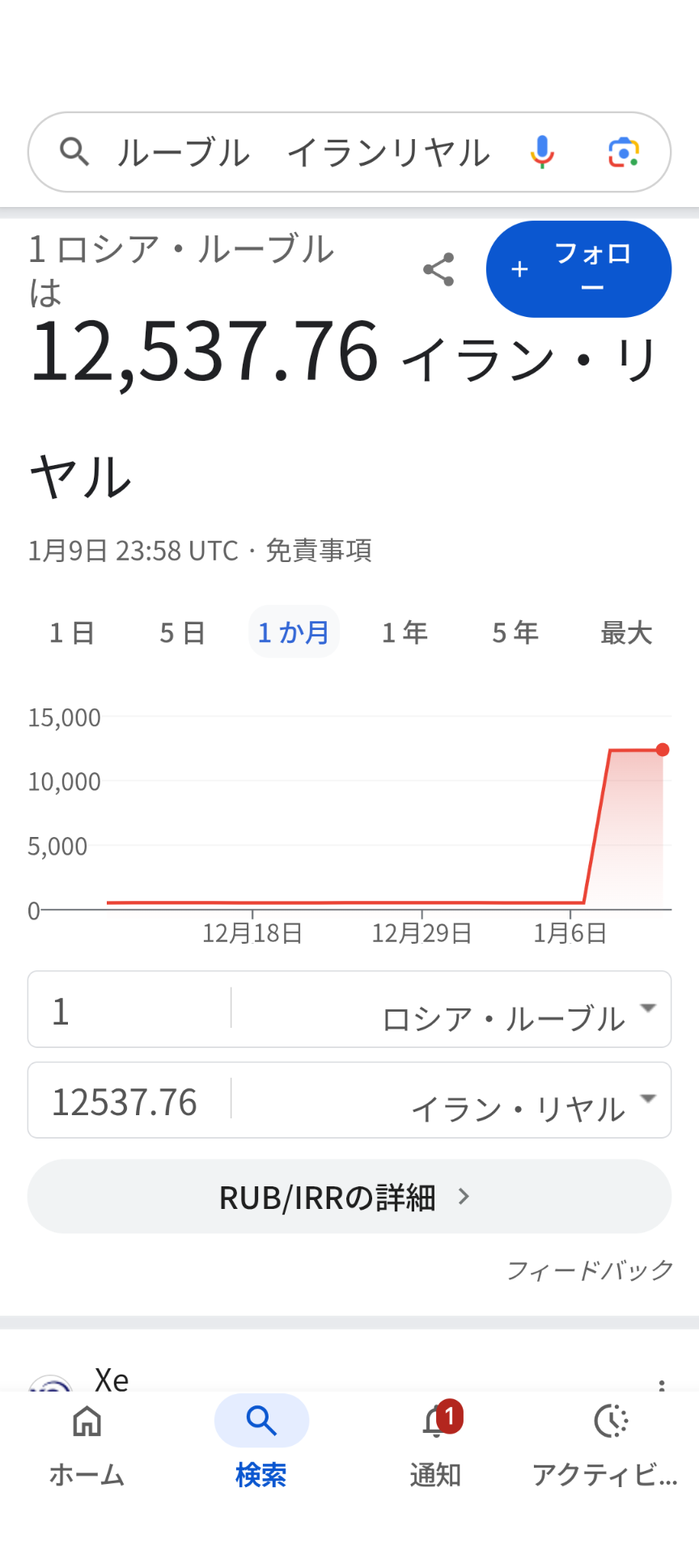
Task: Open the ロシア・ルーブル currency dropdown
Action: (451, 1010)
